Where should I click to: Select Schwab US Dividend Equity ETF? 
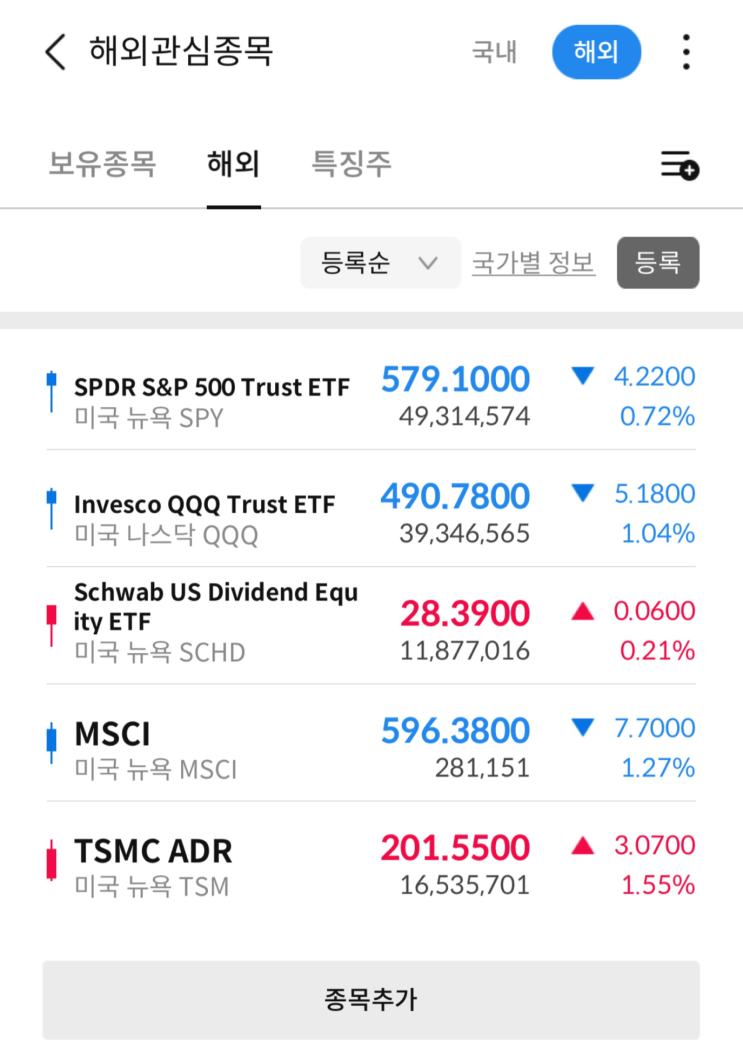point(216,621)
